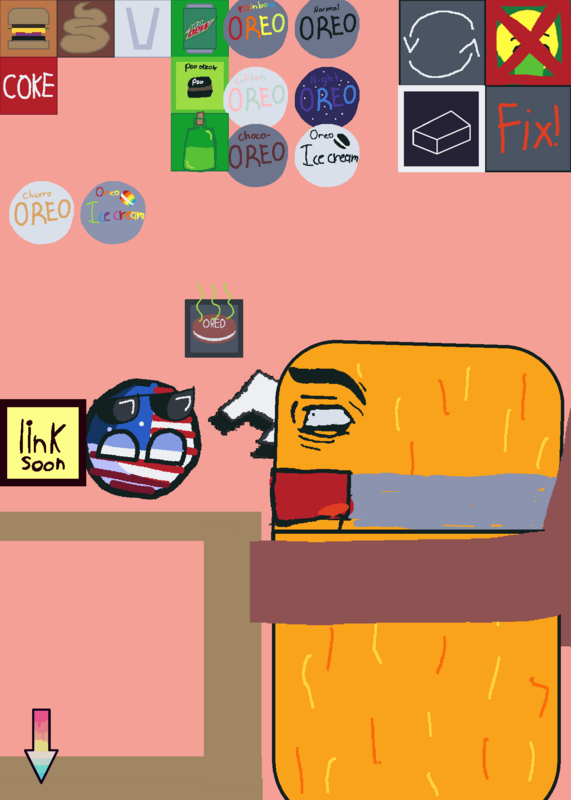
Task: Select the rainbow Oreo Ice cream
Action: tap(113, 212)
